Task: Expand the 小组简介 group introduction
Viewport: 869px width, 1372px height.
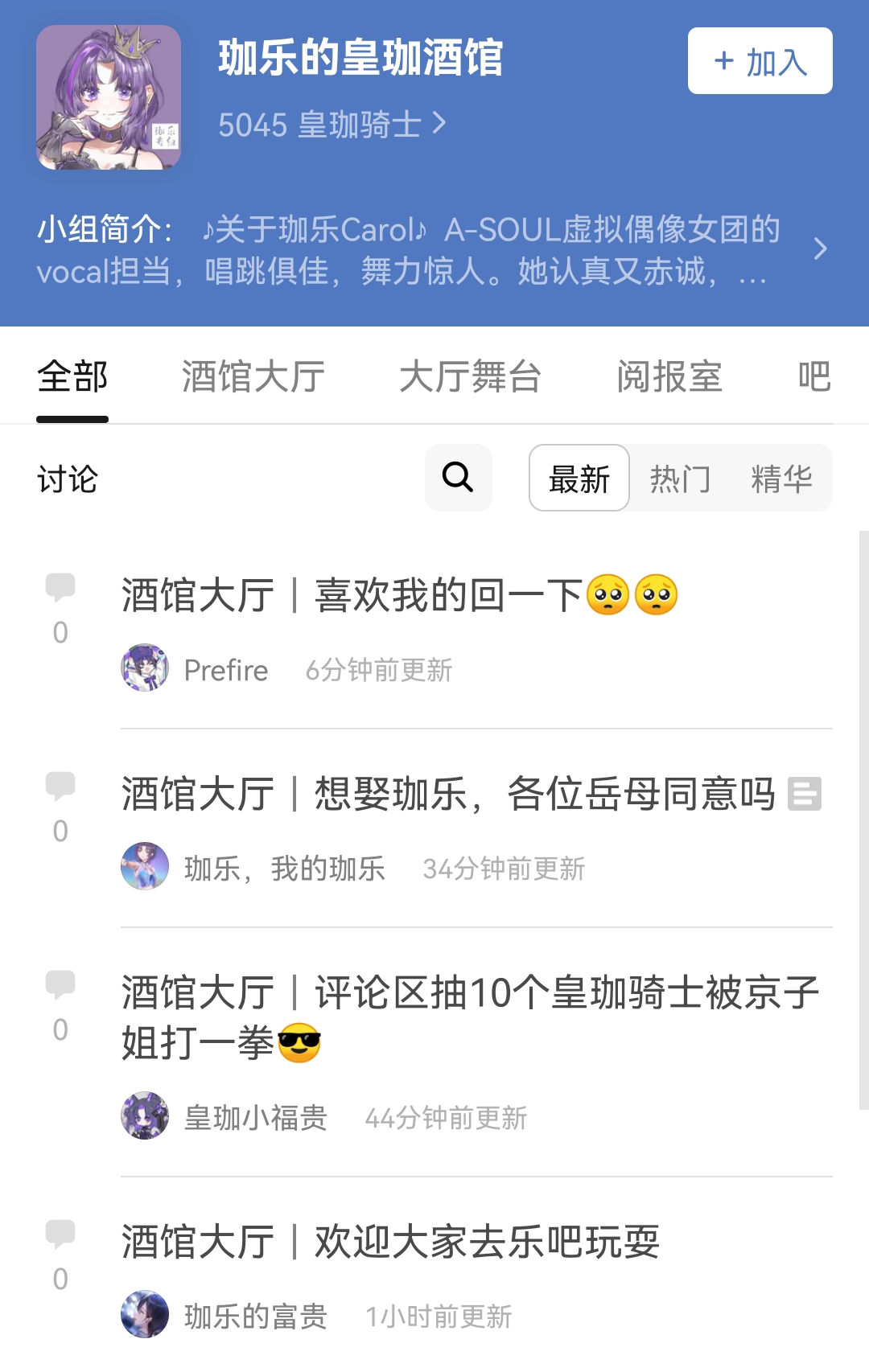Action: (x=819, y=249)
